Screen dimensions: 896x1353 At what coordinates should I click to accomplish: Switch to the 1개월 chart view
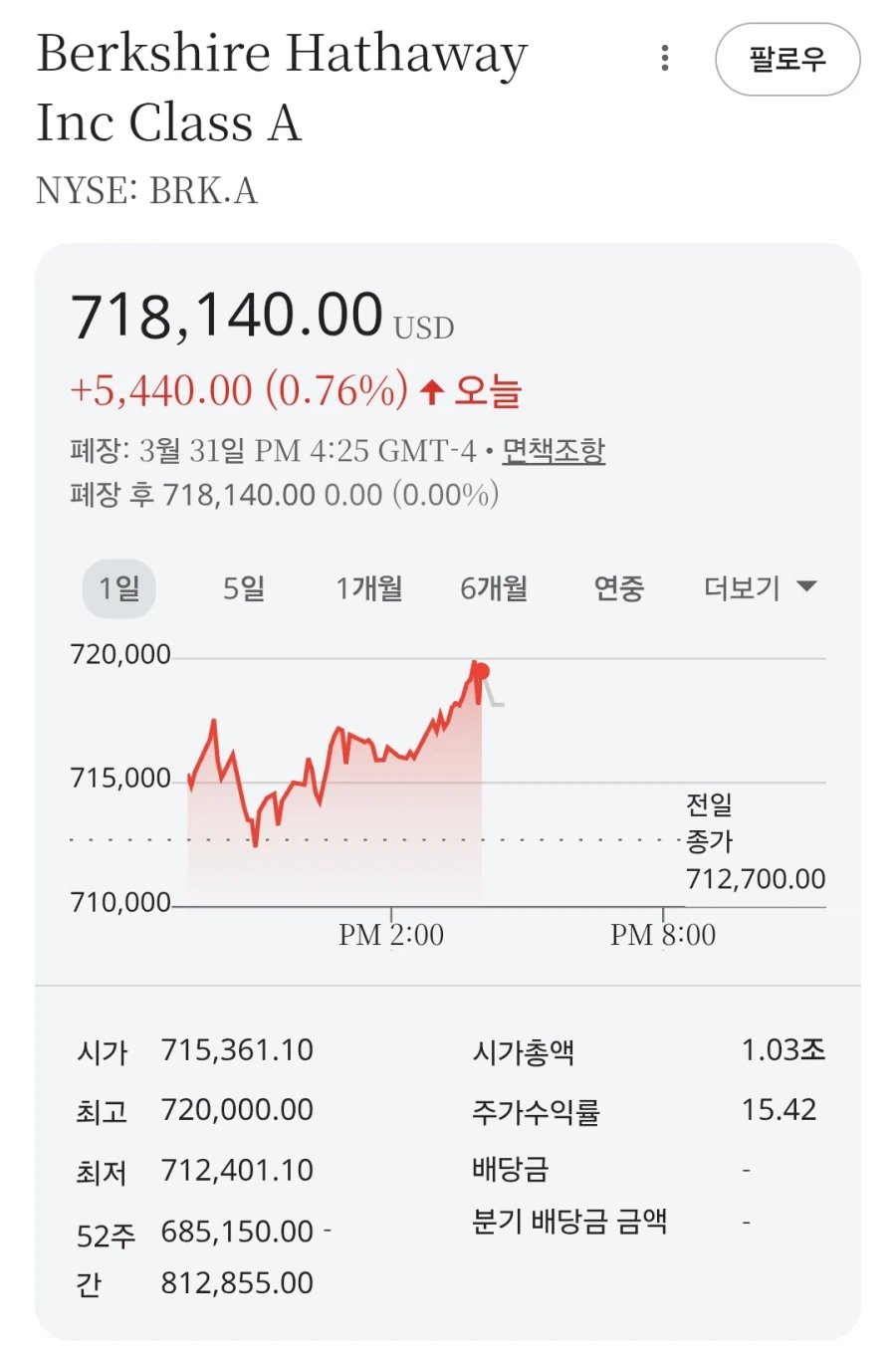(x=369, y=588)
